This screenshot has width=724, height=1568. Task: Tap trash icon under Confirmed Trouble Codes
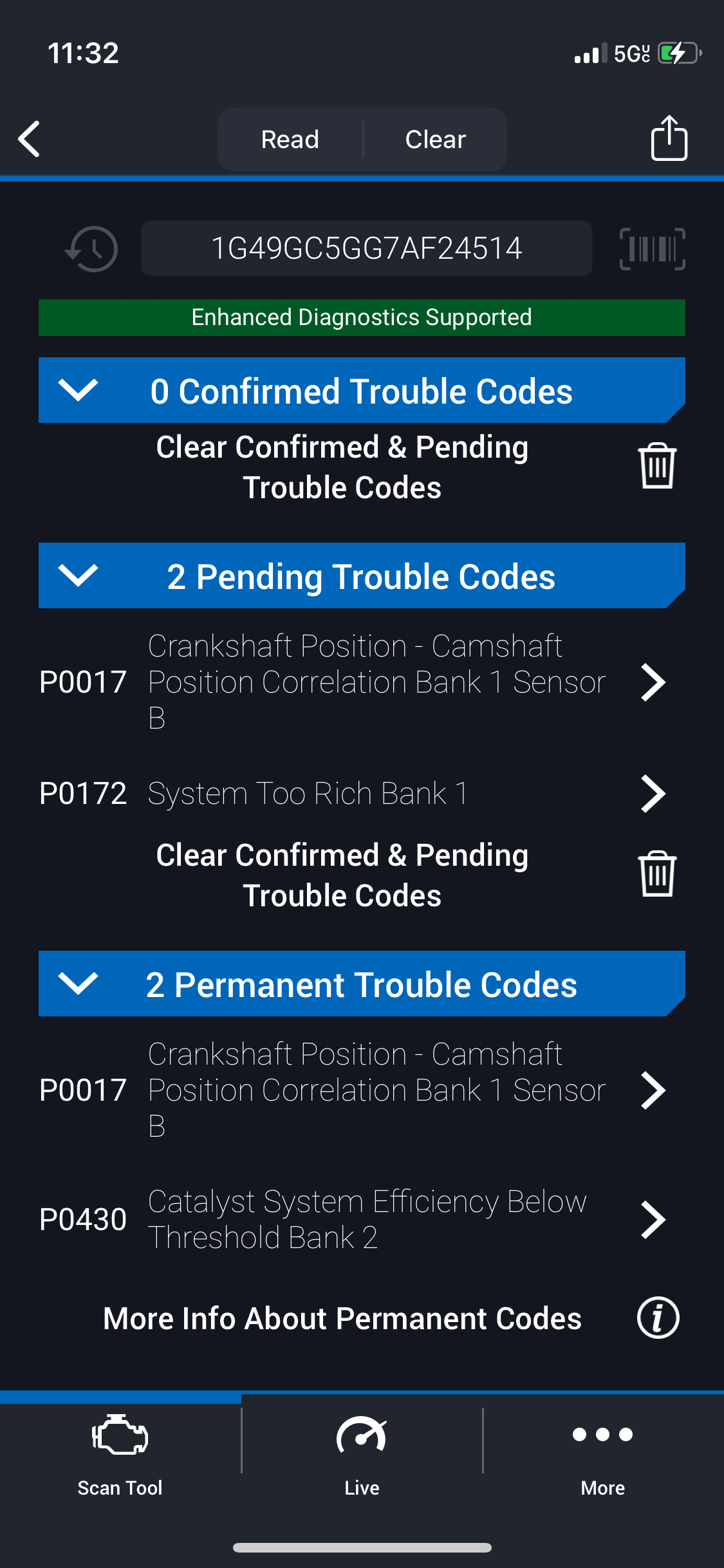click(x=657, y=465)
